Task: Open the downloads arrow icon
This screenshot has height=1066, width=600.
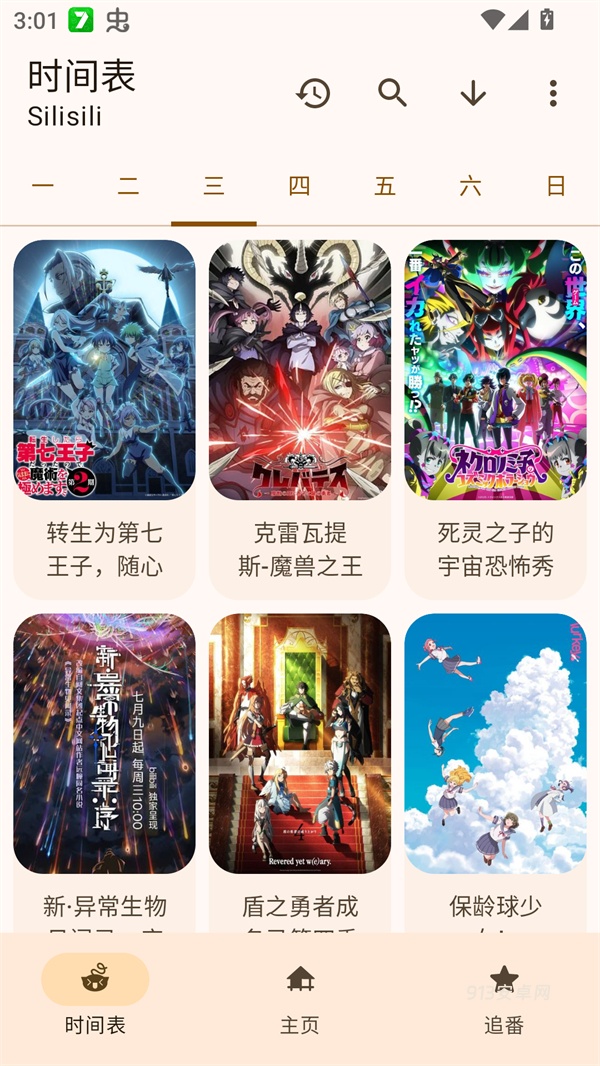Action: click(x=473, y=94)
